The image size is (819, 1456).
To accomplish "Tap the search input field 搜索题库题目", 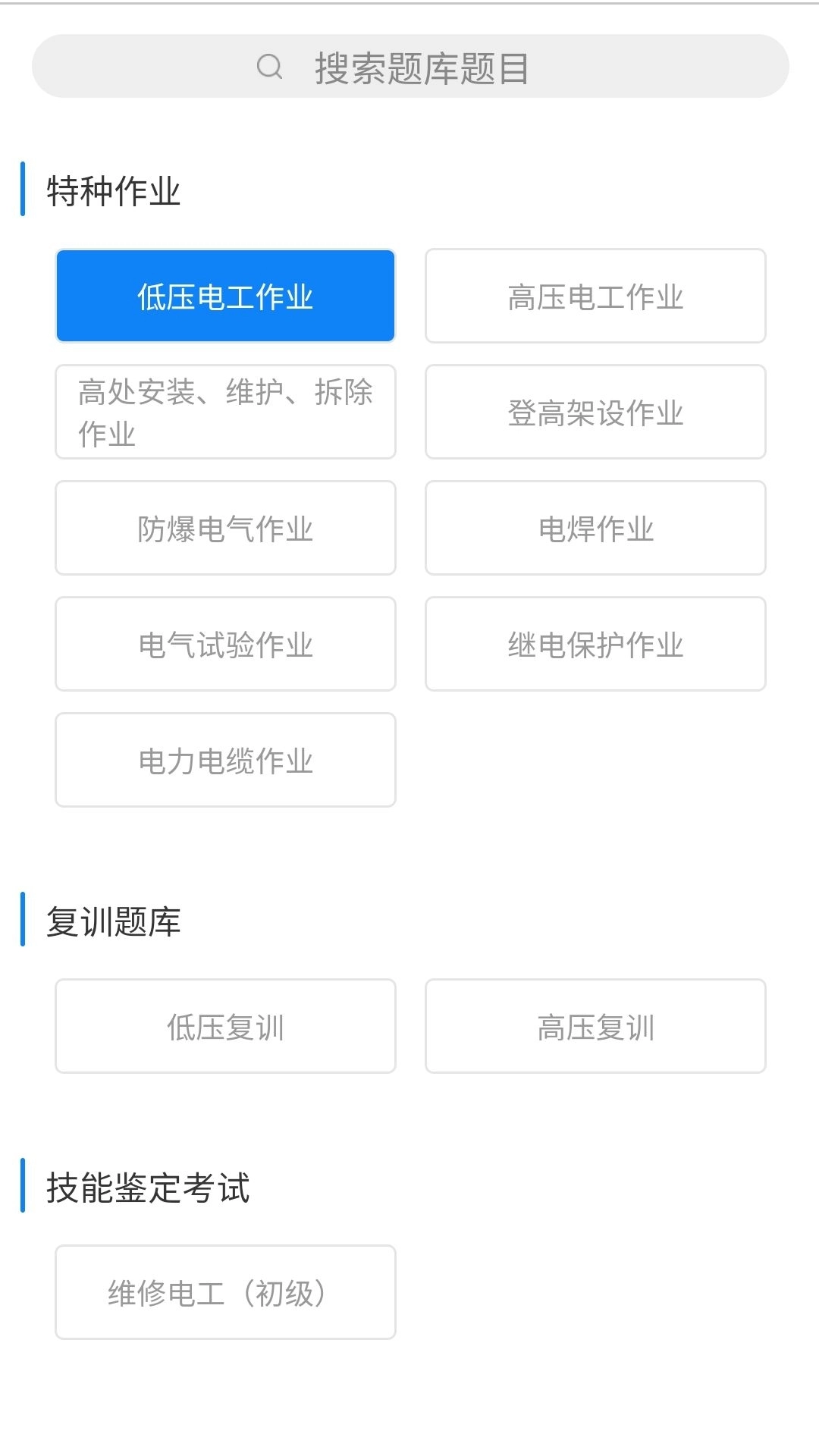I will (409, 67).
